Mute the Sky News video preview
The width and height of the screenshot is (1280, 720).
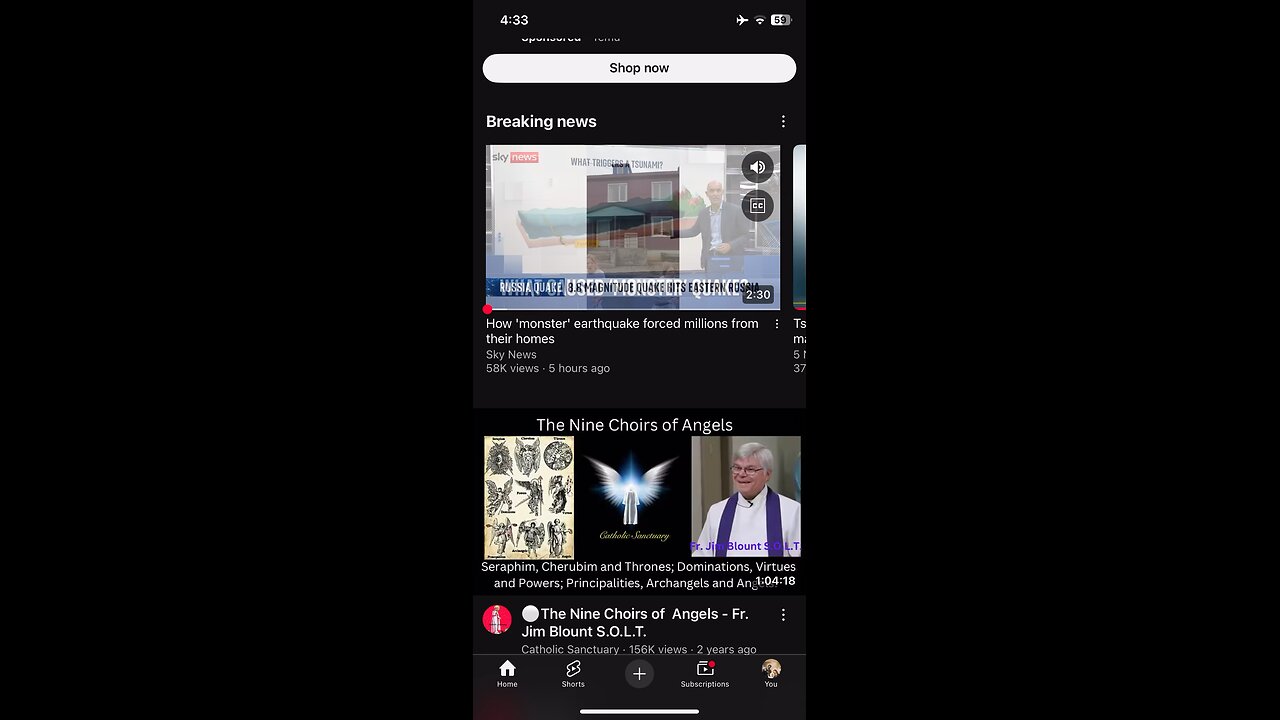click(x=757, y=167)
